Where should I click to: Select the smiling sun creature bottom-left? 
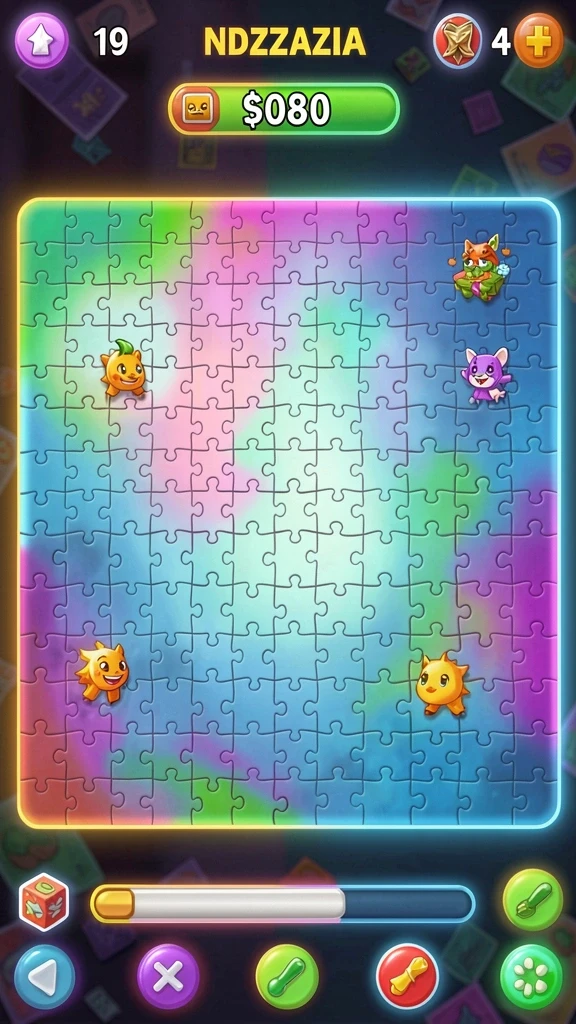(x=103, y=672)
